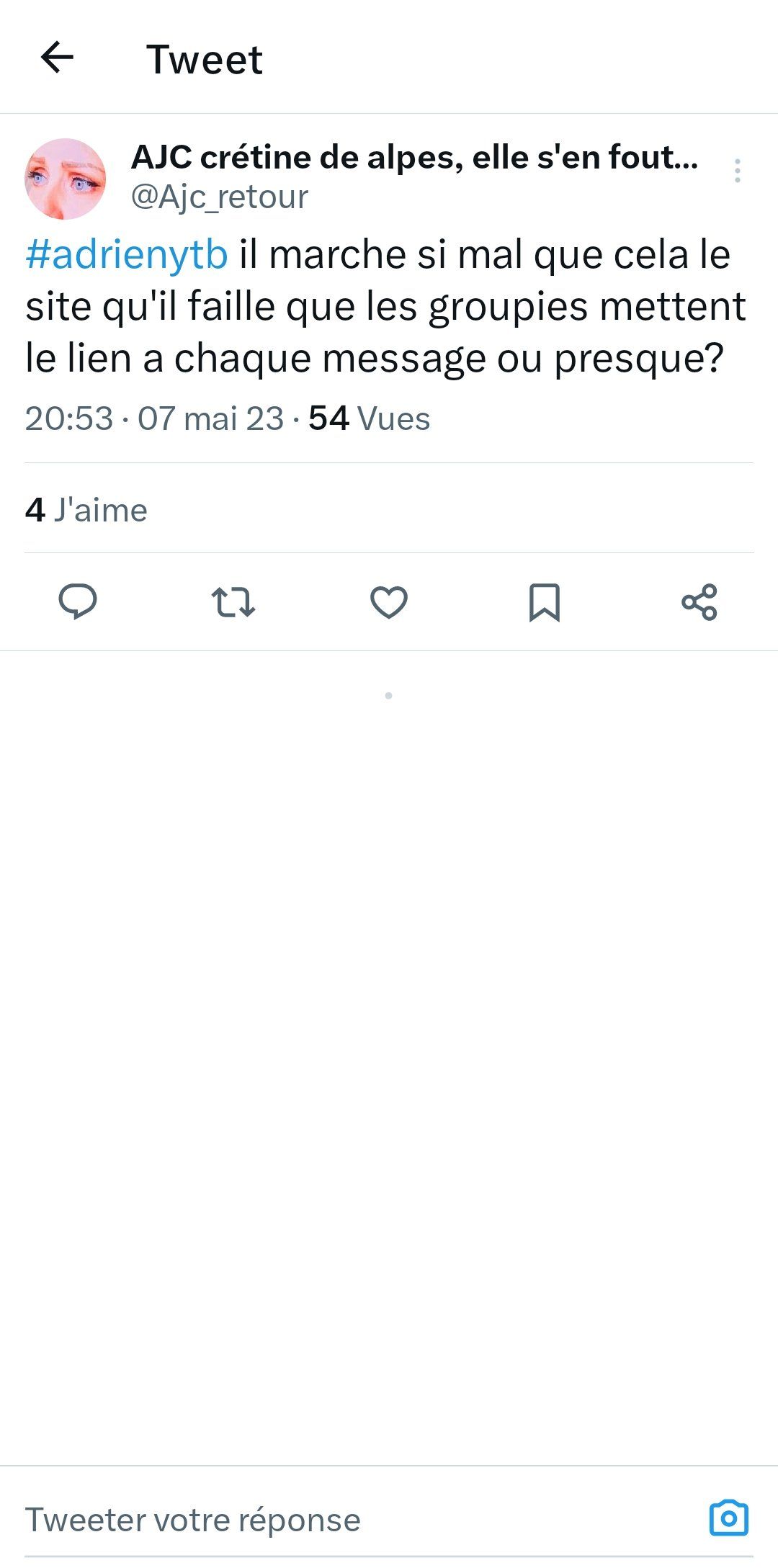
Task: Open the @Ajc_retour profile picture
Action: pyautogui.click(x=65, y=178)
